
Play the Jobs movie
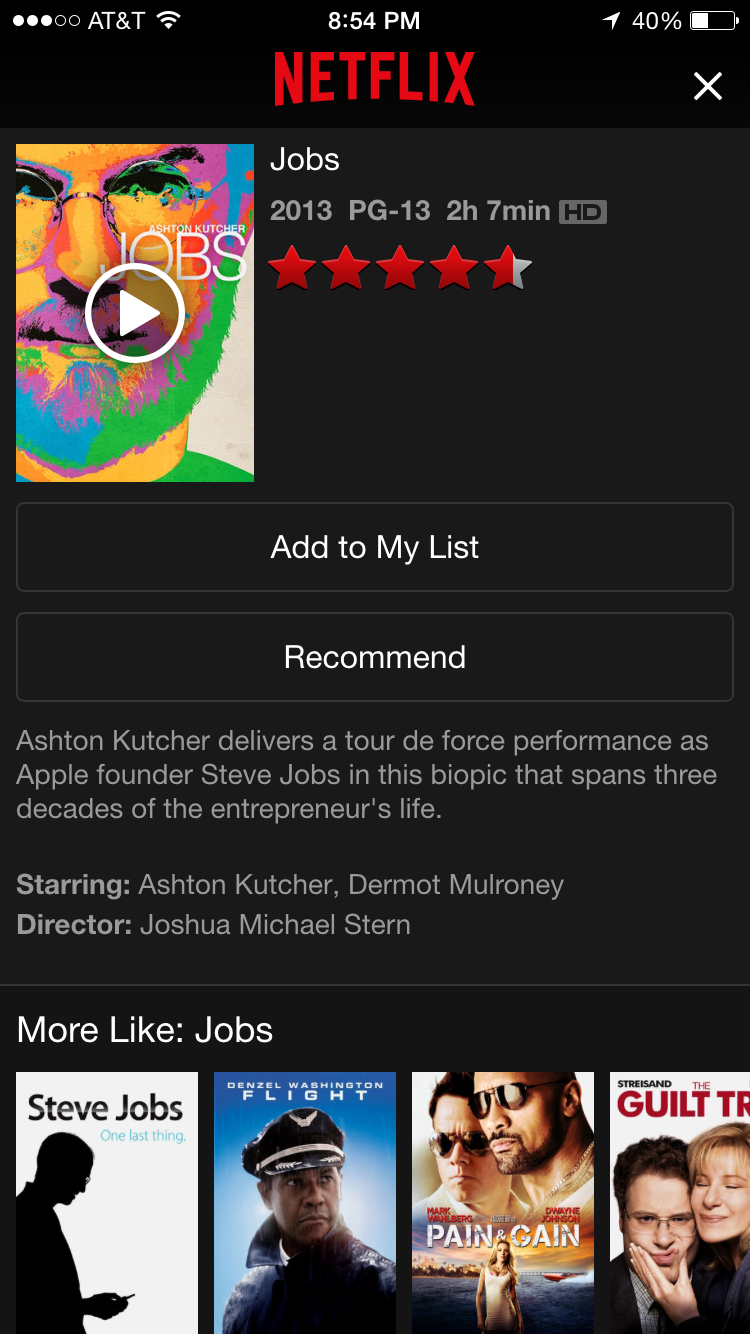click(135, 313)
